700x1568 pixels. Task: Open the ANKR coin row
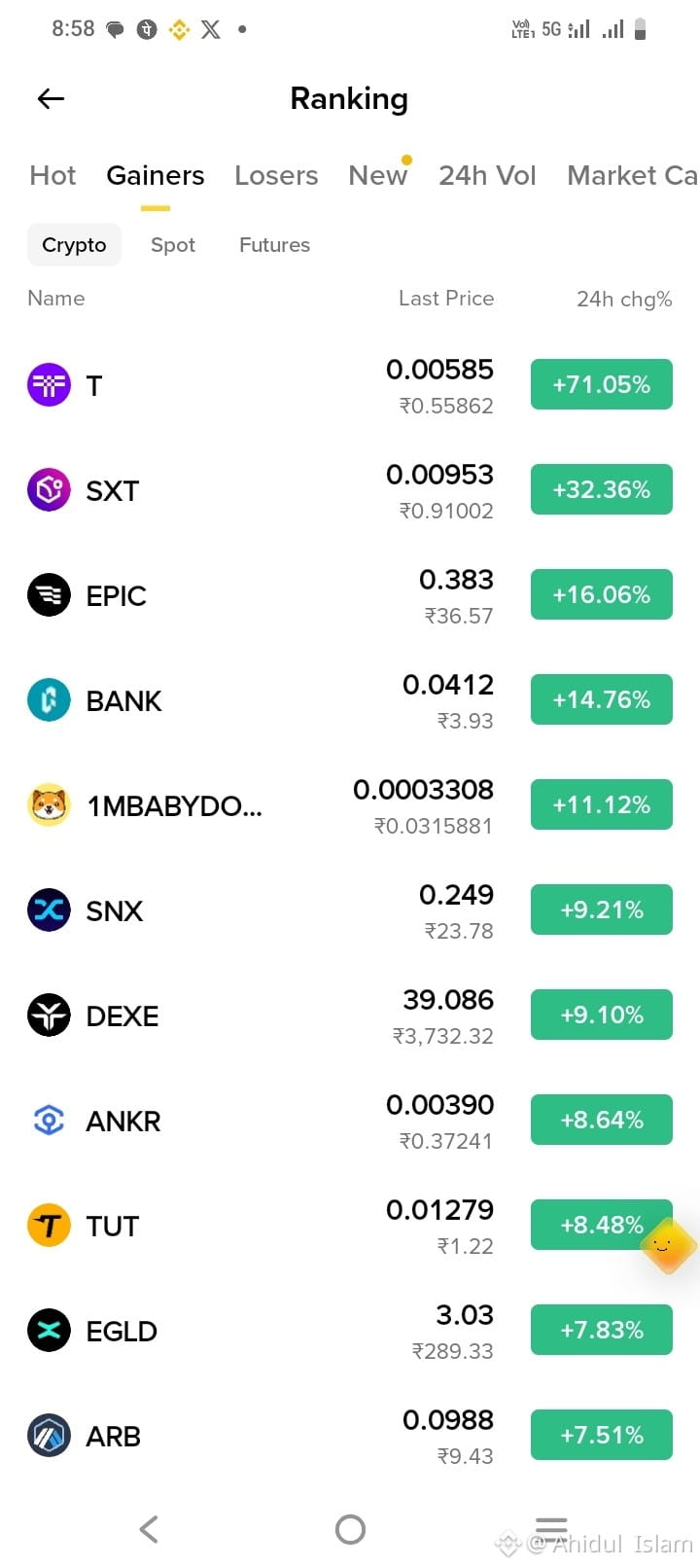coord(350,1121)
